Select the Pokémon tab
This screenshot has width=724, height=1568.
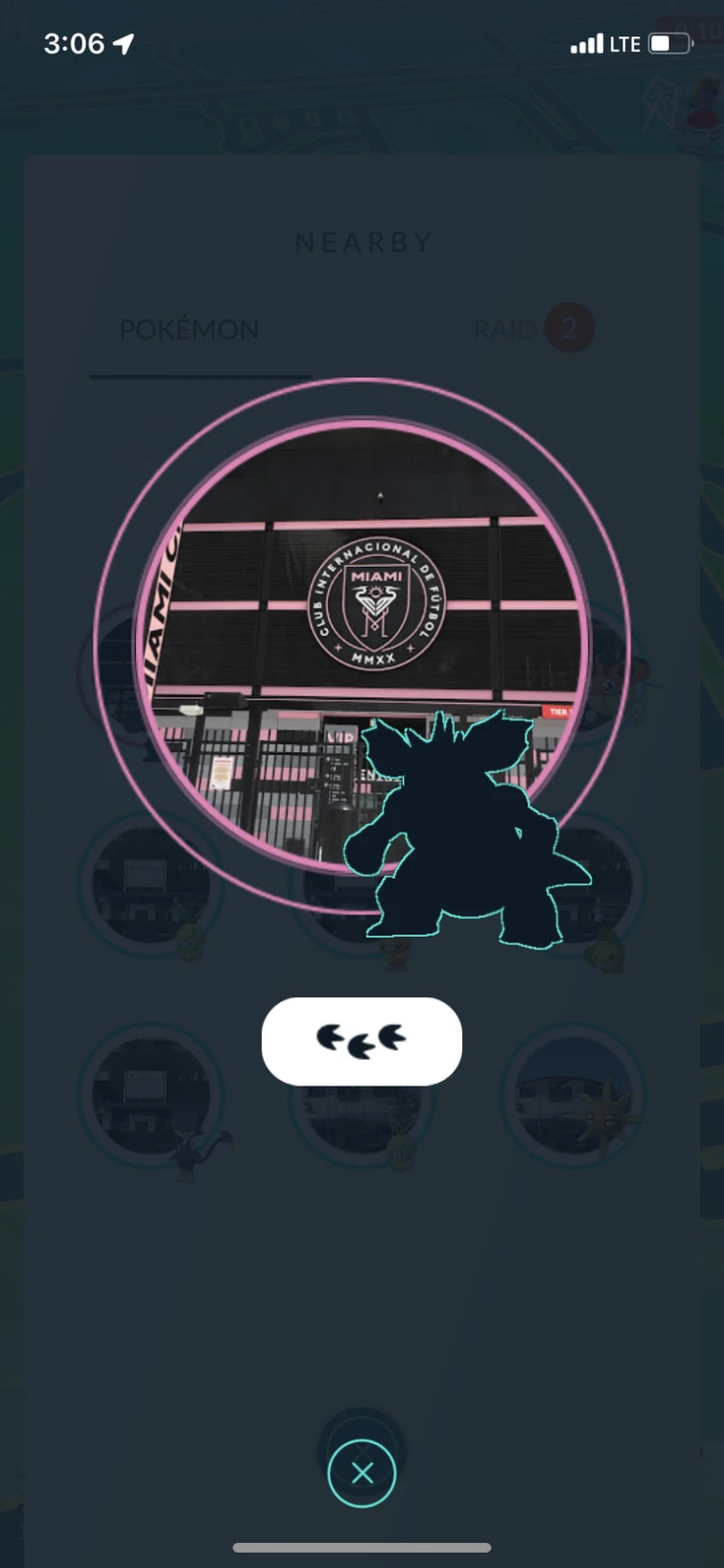coord(189,330)
